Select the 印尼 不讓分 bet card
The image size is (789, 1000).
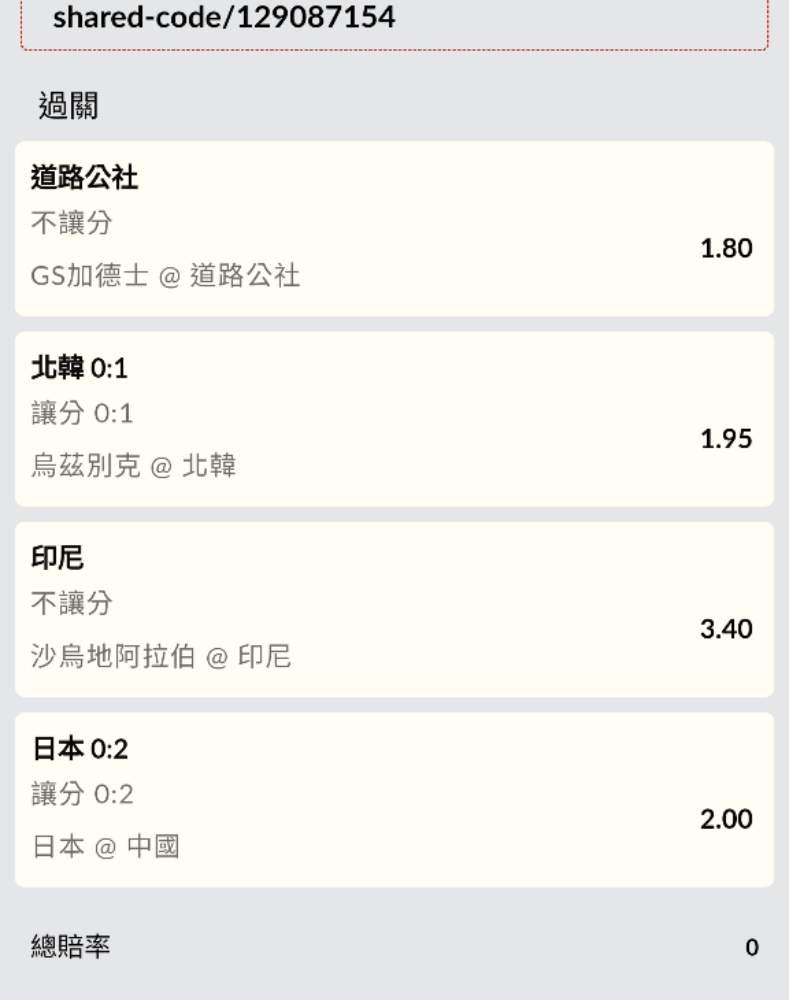click(x=394, y=609)
